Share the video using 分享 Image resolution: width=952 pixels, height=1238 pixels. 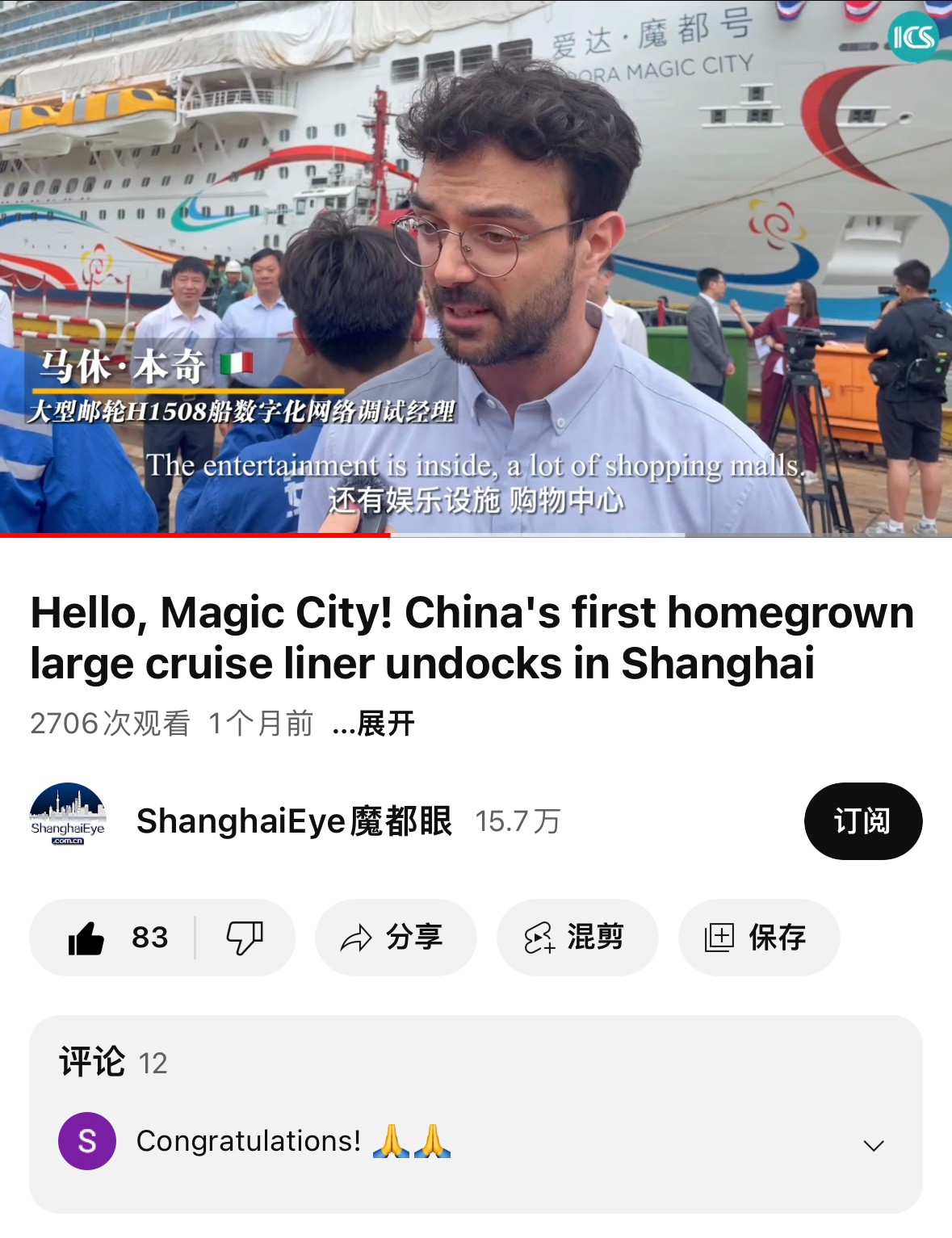click(395, 938)
